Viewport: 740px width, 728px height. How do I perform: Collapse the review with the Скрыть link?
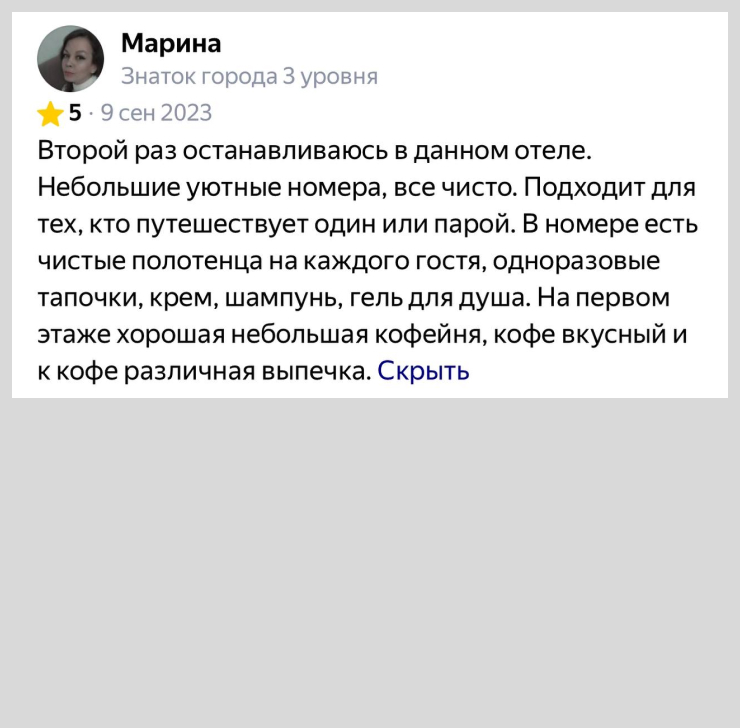423,371
